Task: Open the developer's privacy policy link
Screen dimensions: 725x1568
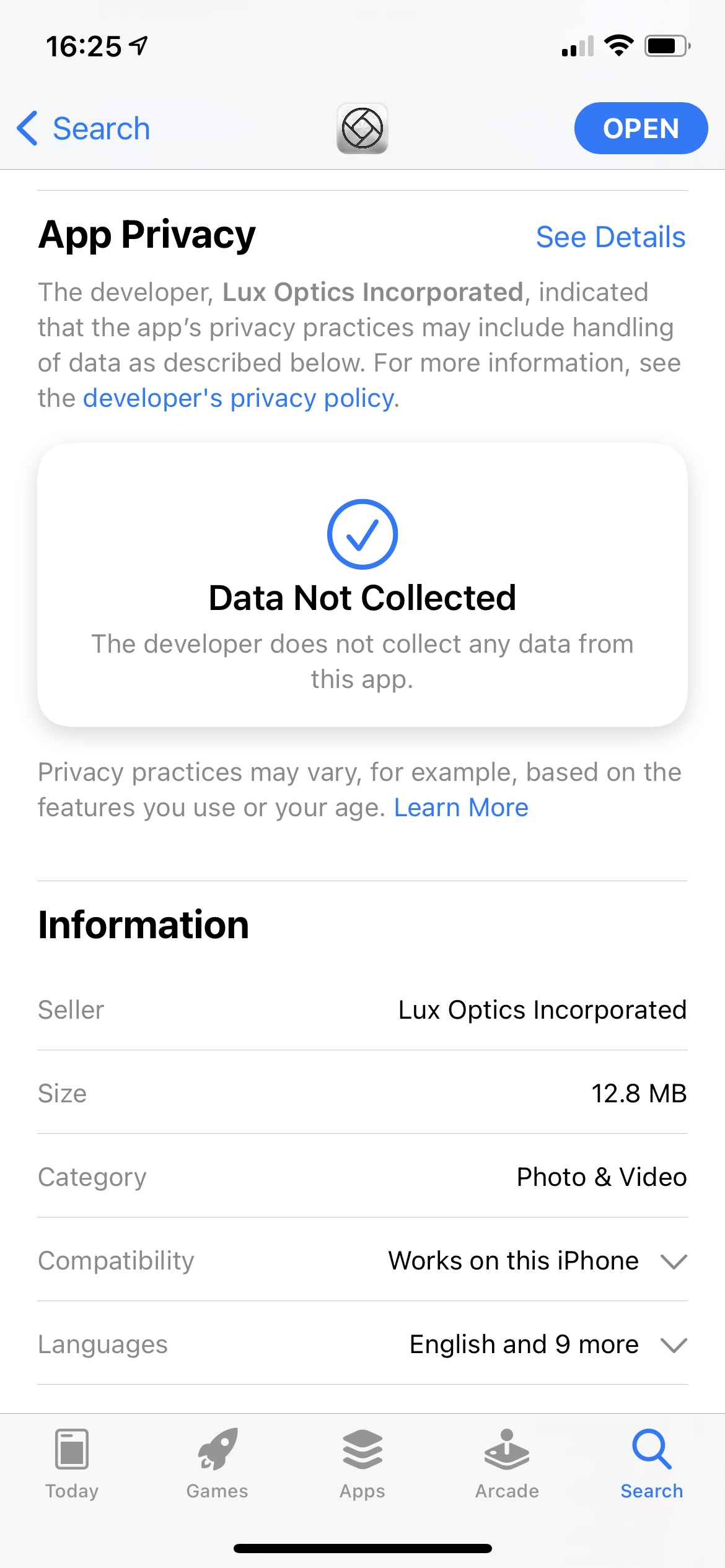Action: coord(239,398)
